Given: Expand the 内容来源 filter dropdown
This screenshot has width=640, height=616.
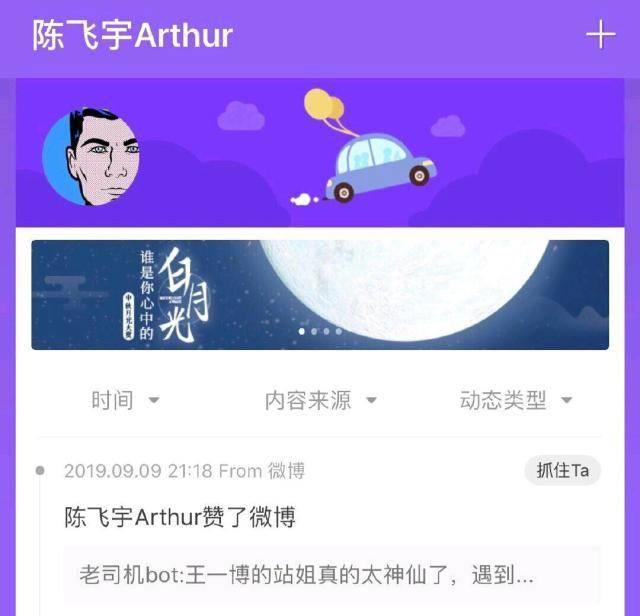Looking at the screenshot, I should coord(320,401).
